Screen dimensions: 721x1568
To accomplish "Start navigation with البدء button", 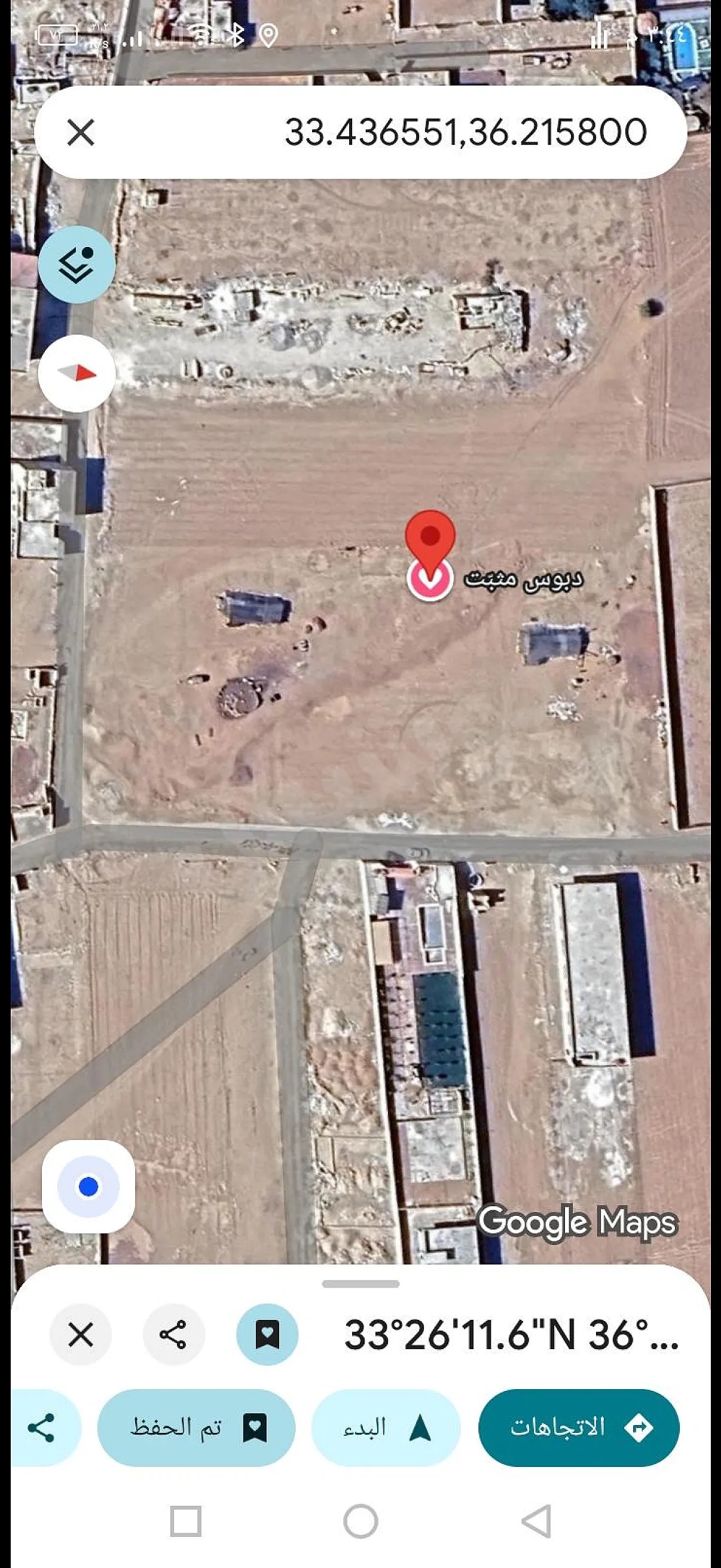I will (x=386, y=1427).
